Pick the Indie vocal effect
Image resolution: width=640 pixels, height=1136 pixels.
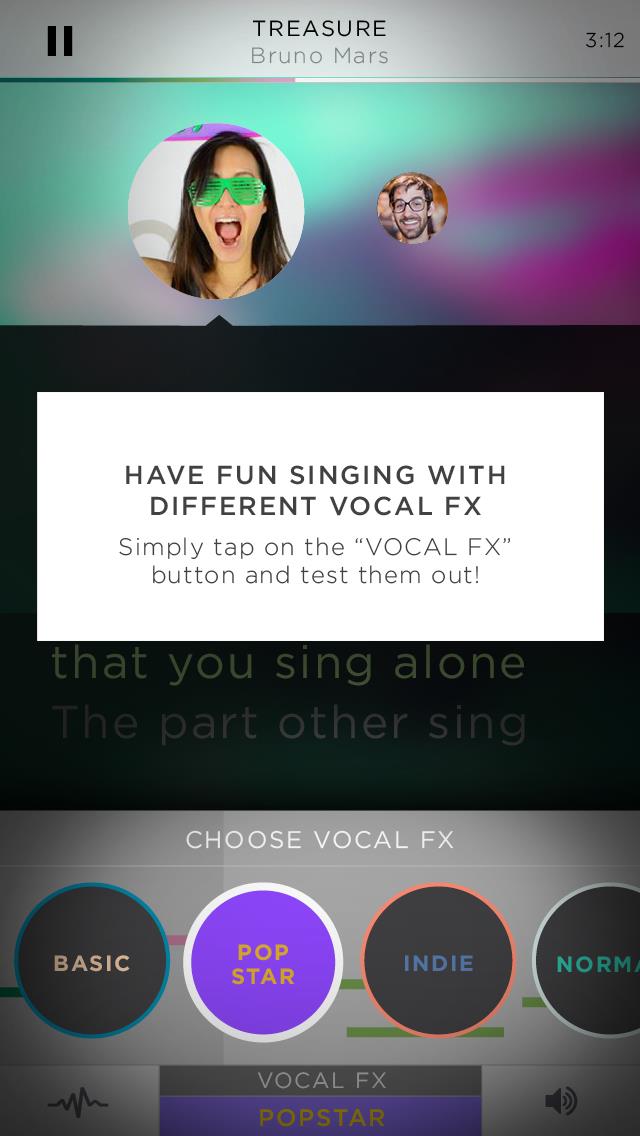click(x=439, y=961)
